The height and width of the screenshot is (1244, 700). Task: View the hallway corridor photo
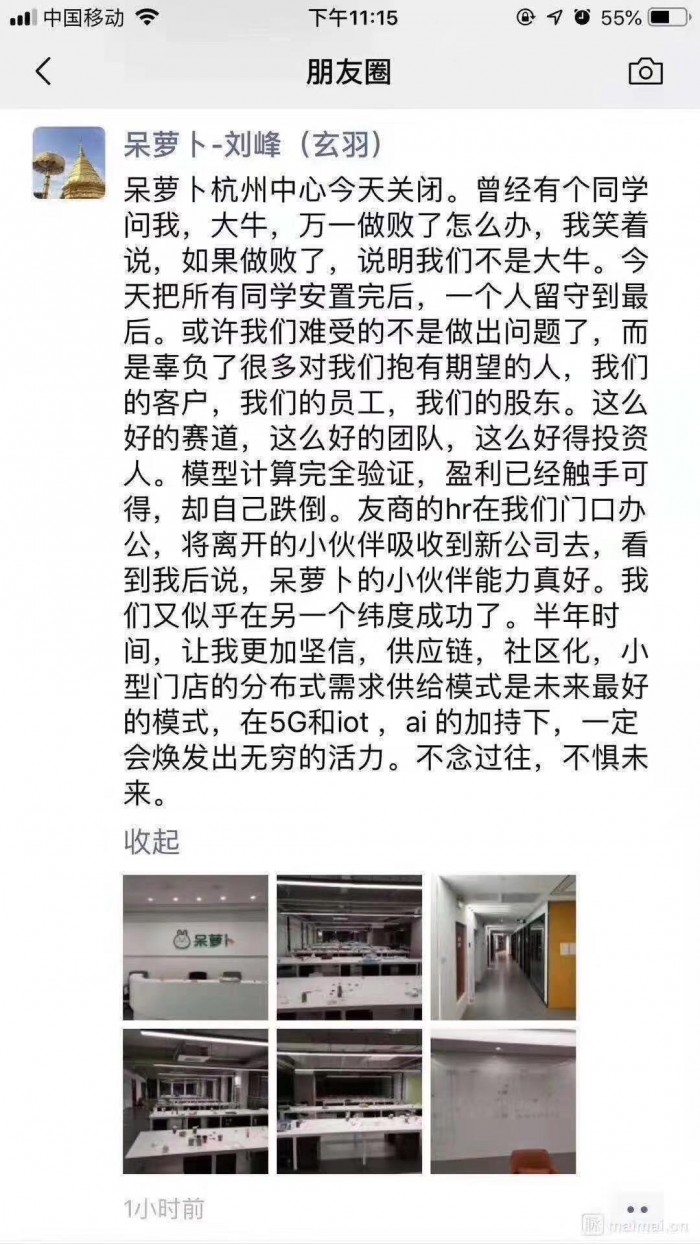tap(503, 947)
